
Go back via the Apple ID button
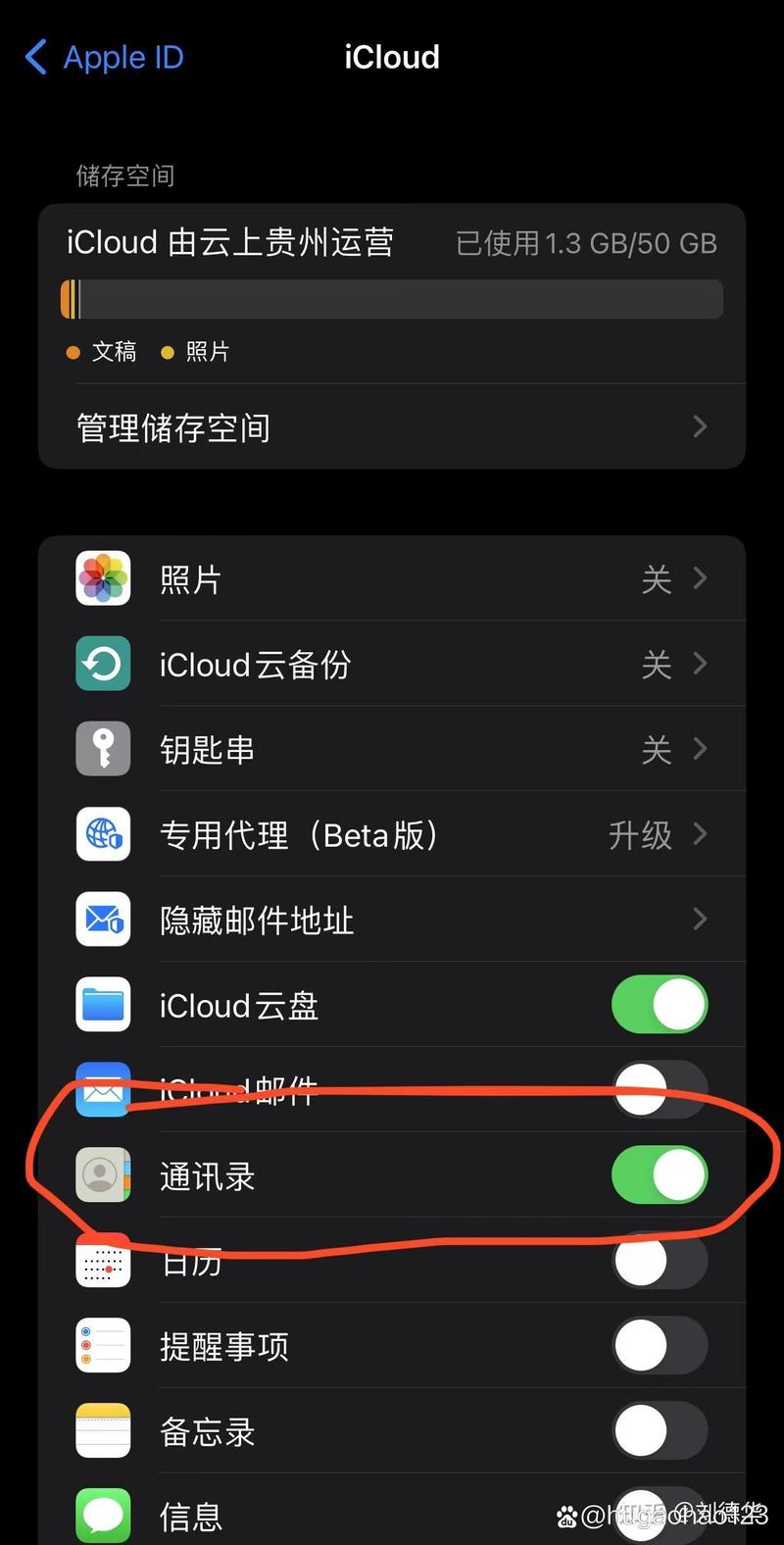click(102, 57)
